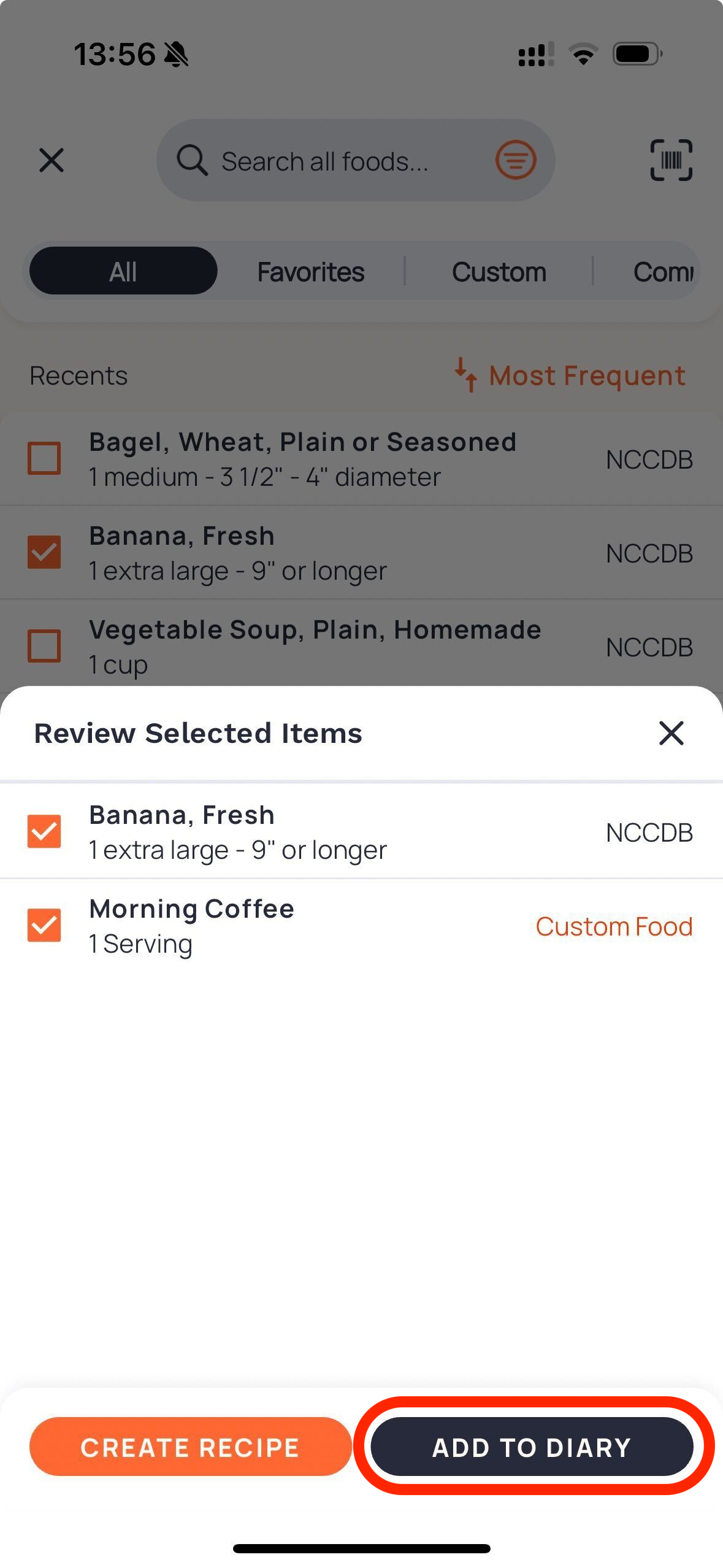Tap the Create Recipe button

click(x=190, y=1447)
